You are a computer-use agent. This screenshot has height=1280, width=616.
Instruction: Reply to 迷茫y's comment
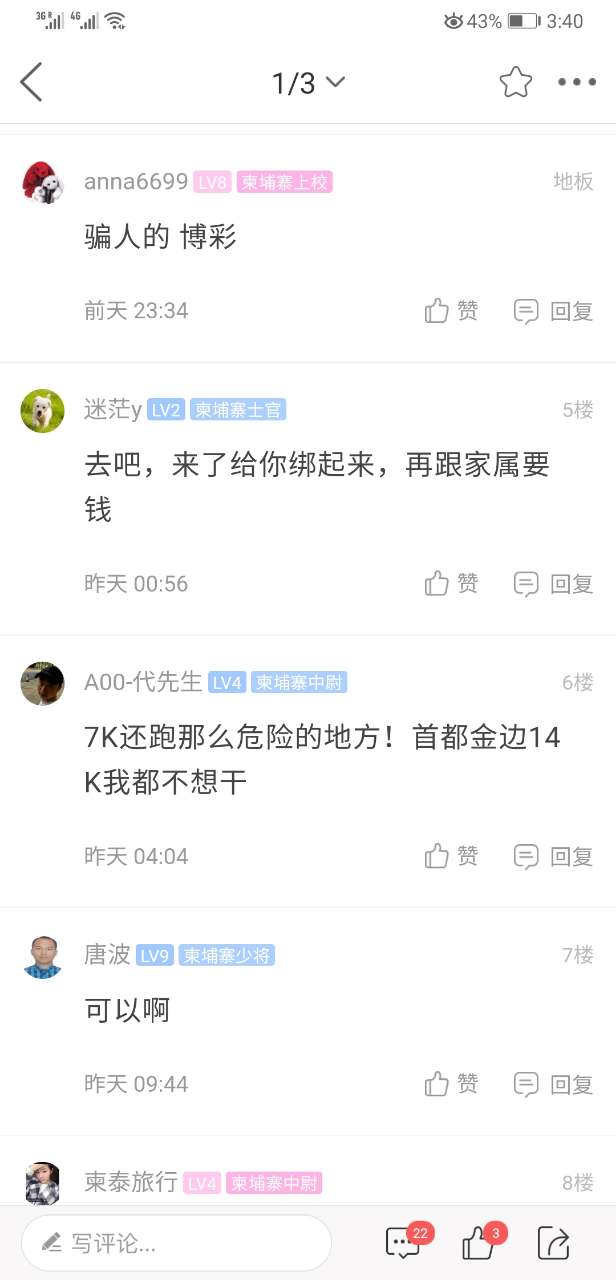[553, 584]
